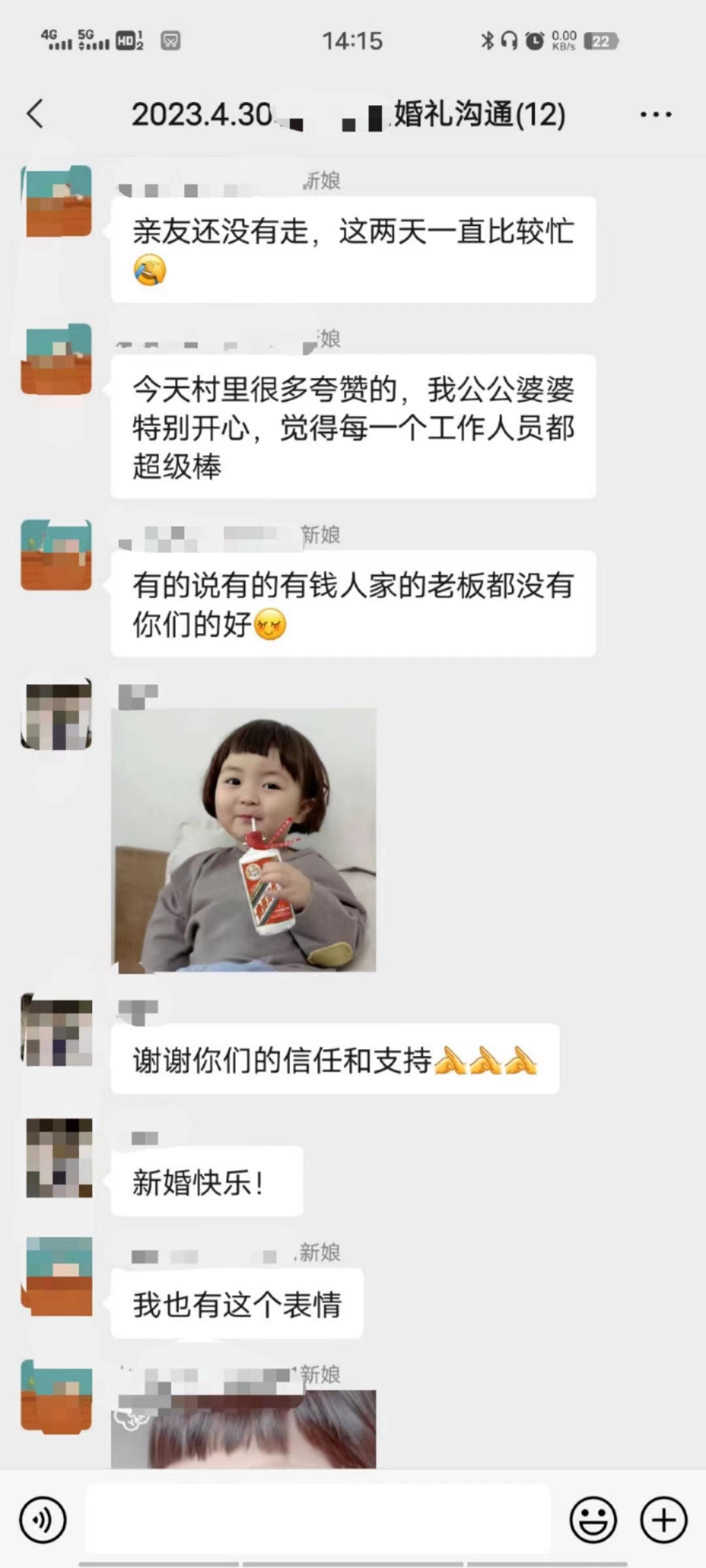Tap the avatar beside 谢谢你们的信任和支持
The width and height of the screenshot is (706, 1568).
(57, 1031)
